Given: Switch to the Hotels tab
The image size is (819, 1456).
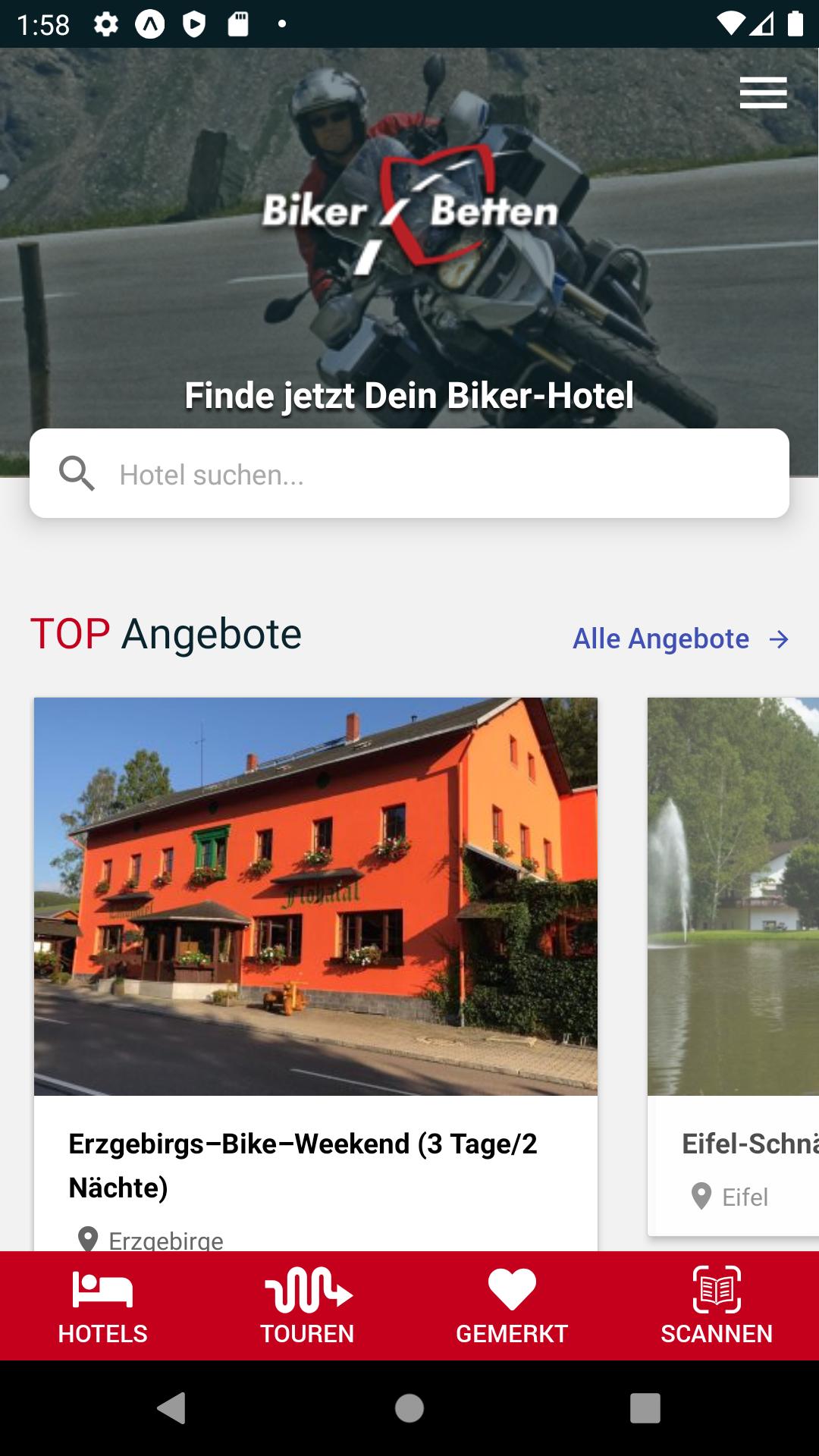Looking at the screenshot, I should coord(102,1306).
